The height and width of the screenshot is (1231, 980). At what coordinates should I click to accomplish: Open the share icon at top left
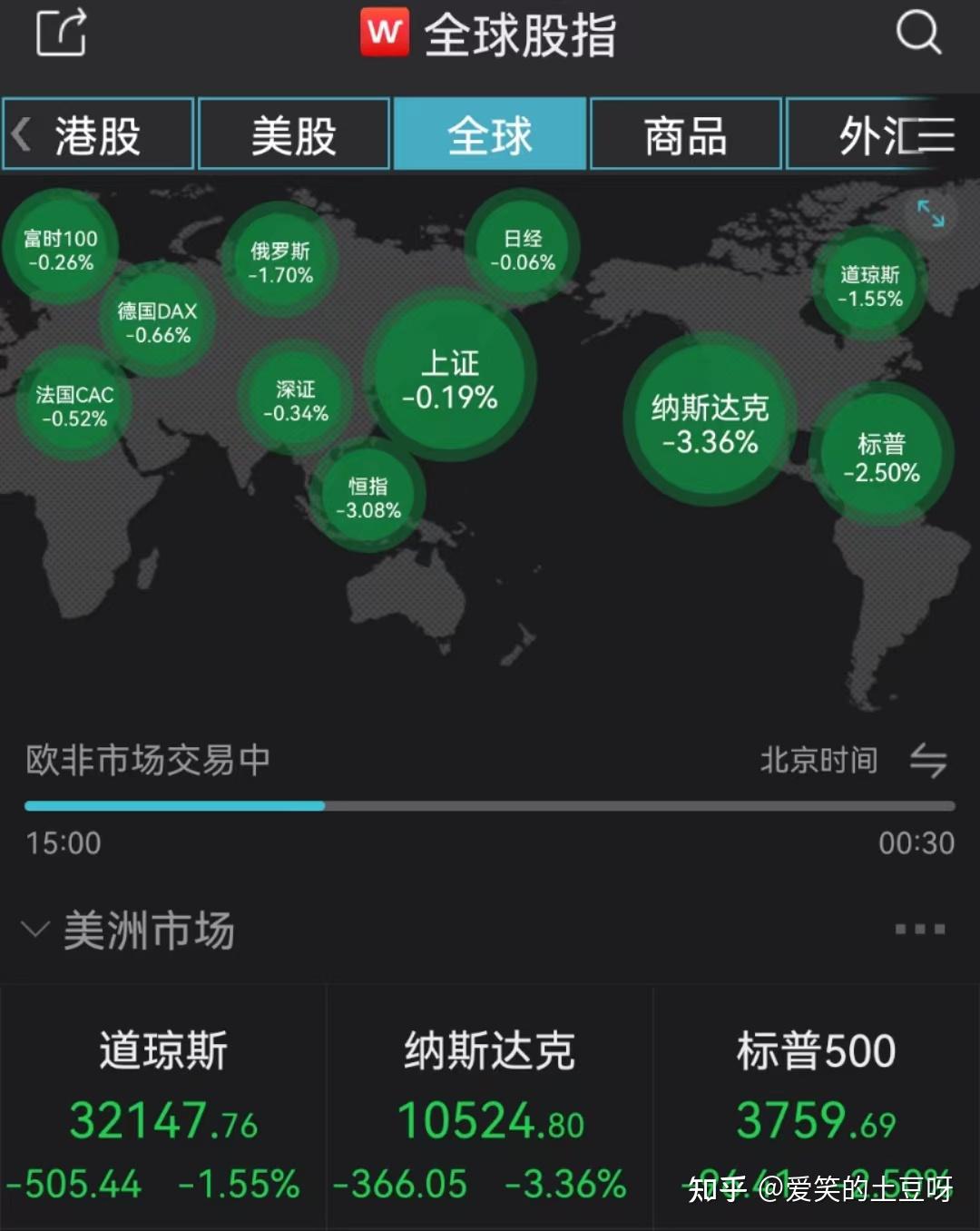(x=61, y=34)
